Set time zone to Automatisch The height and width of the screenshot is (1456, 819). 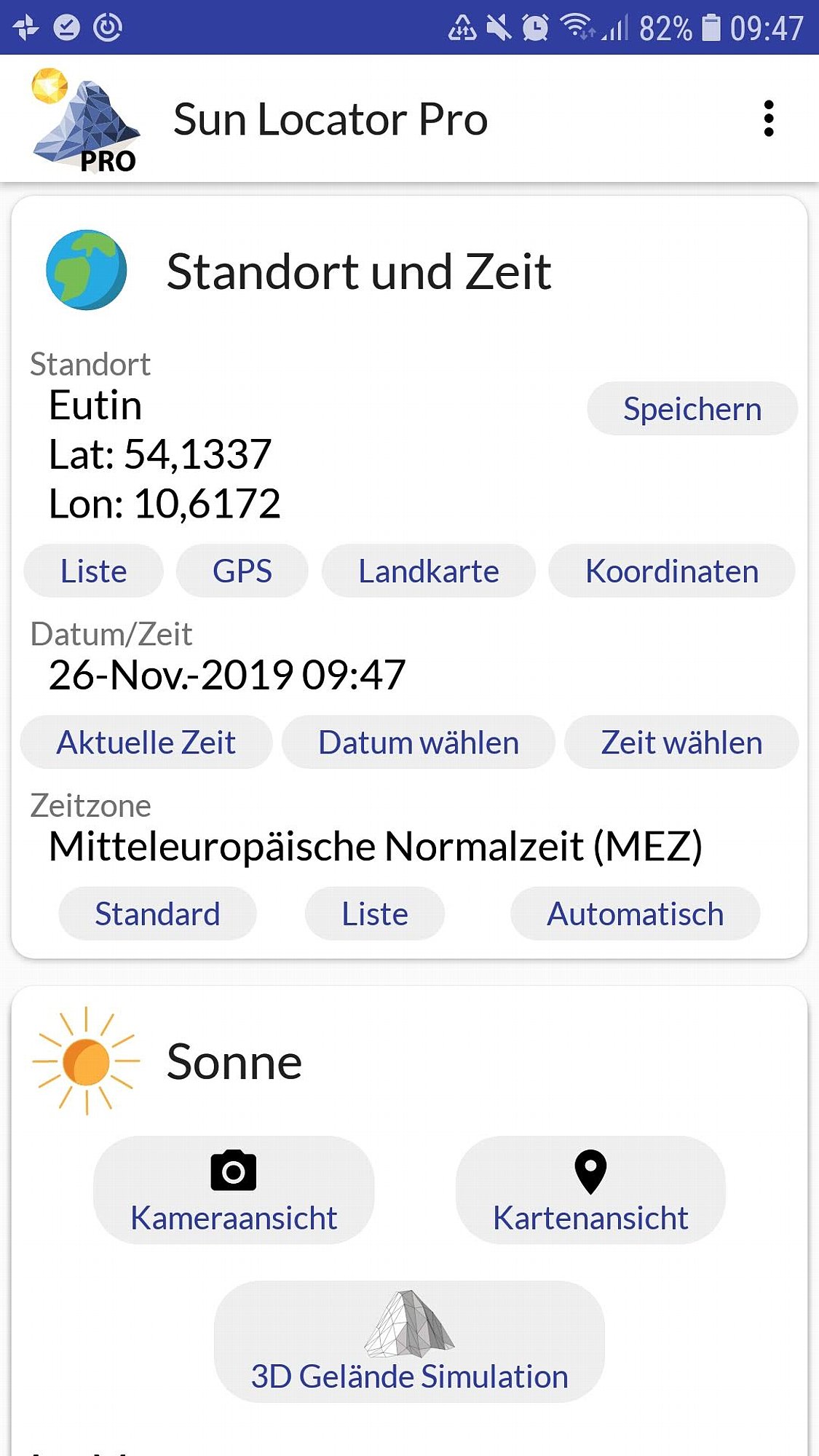[x=636, y=913]
